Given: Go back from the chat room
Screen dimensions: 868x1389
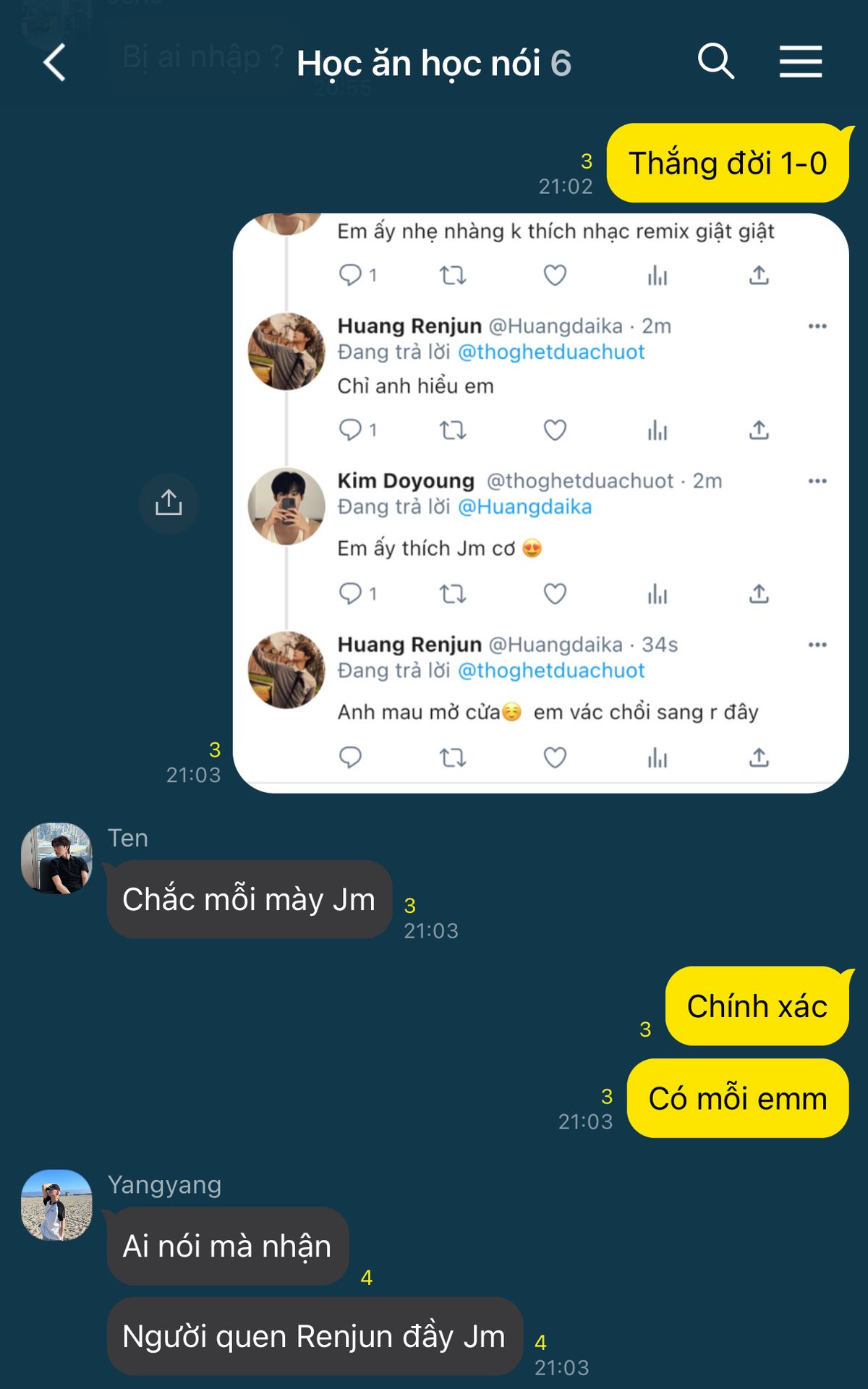Looking at the screenshot, I should 55,62.
